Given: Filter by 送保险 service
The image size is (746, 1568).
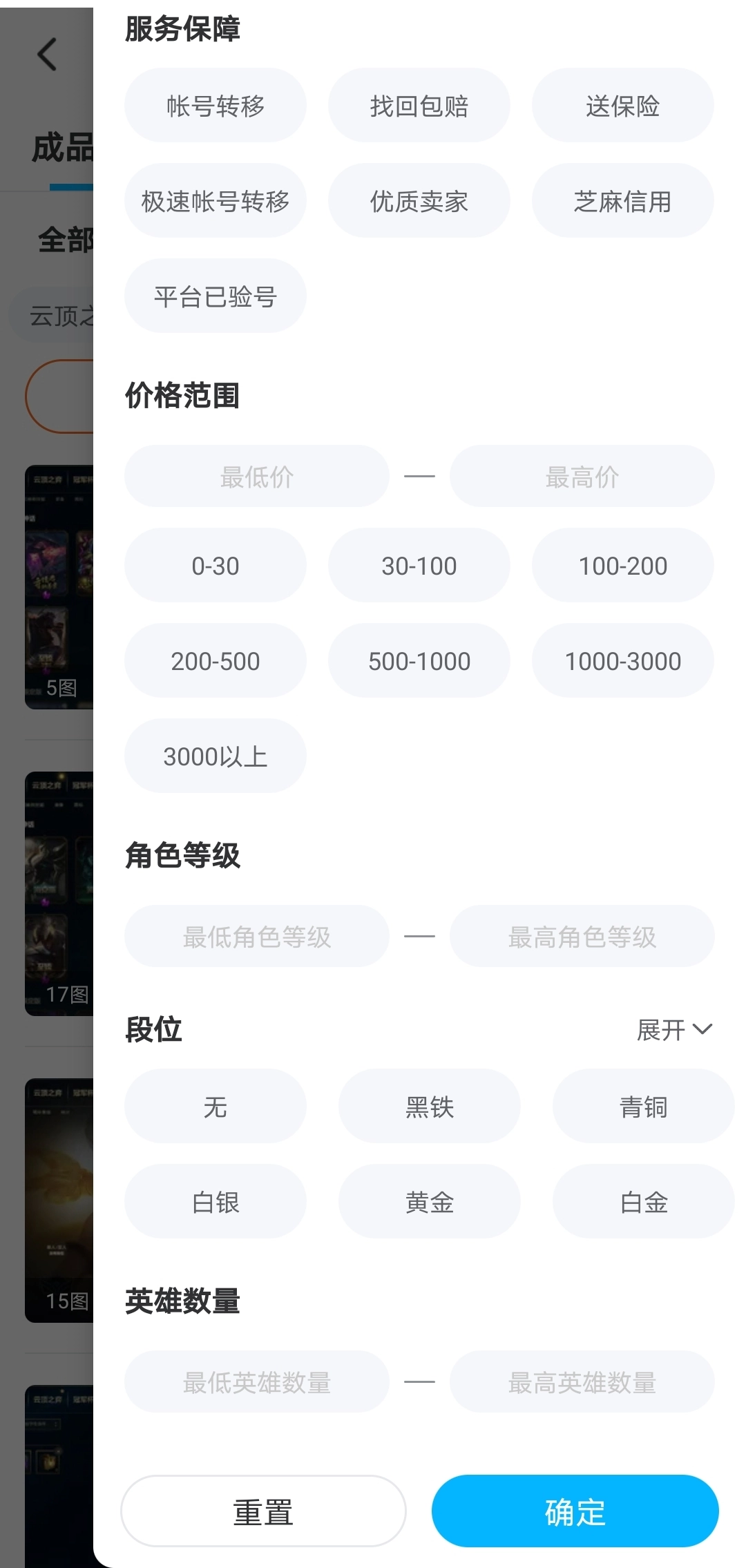Looking at the screenshot, I should coord(622,106).
